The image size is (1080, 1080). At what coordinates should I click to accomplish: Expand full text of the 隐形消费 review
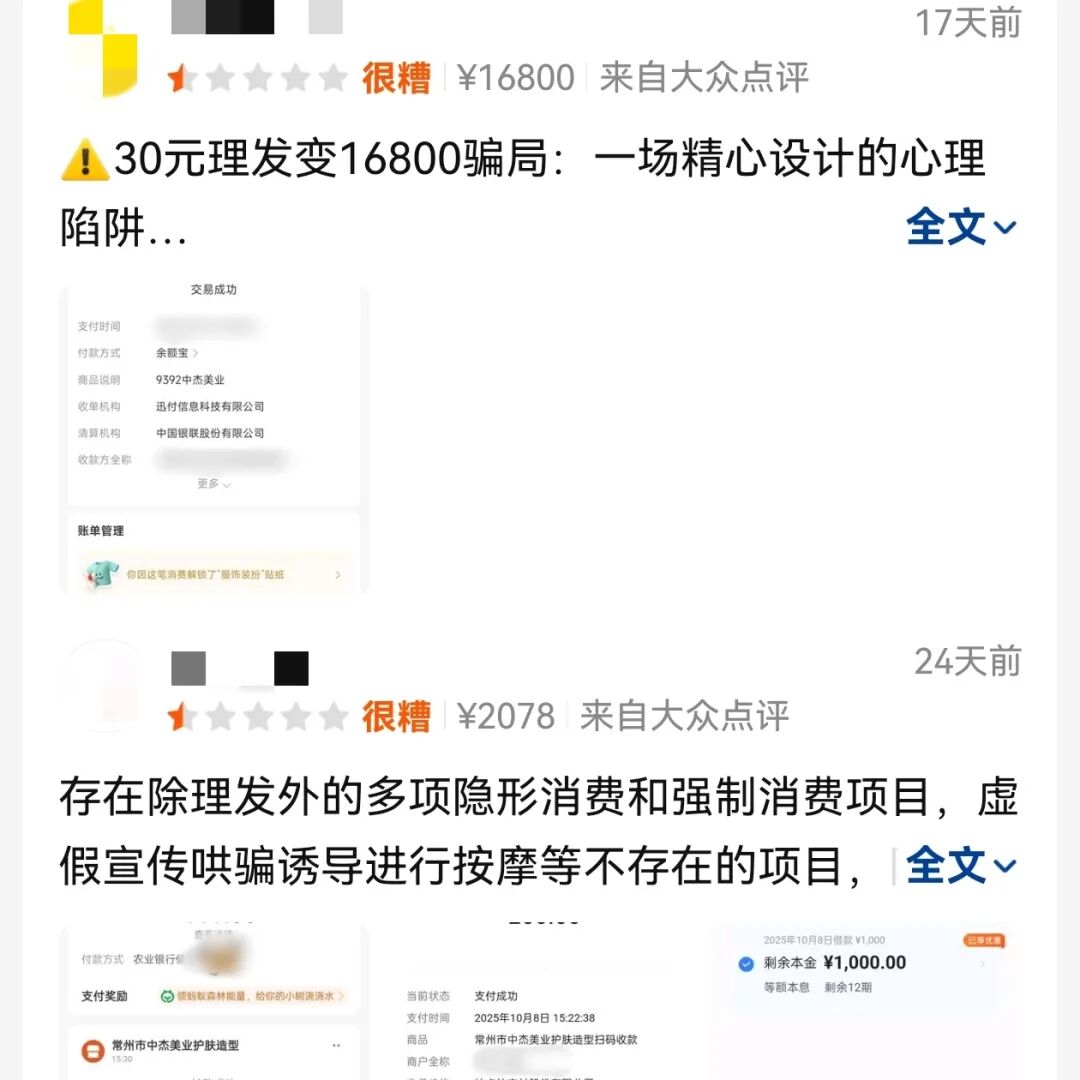click(960, 866)
